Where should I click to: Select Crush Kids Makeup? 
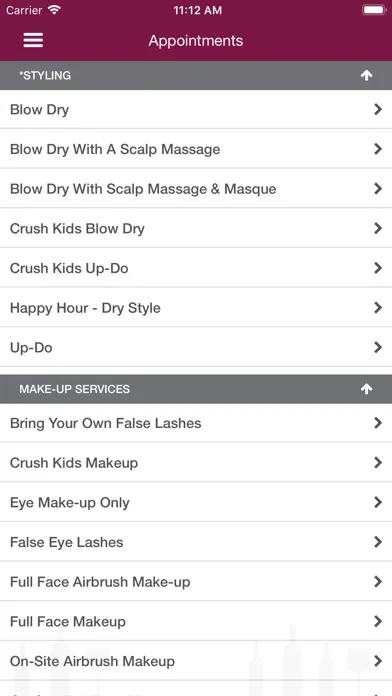[196, 463]
